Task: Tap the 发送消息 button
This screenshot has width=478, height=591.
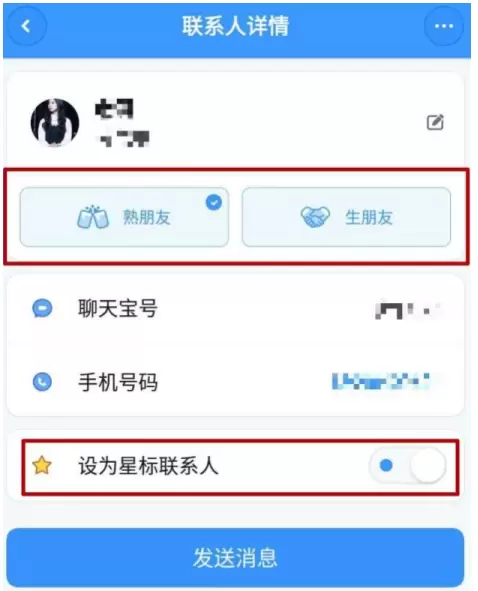Action: pyautogui.click(x=235, y=558)
